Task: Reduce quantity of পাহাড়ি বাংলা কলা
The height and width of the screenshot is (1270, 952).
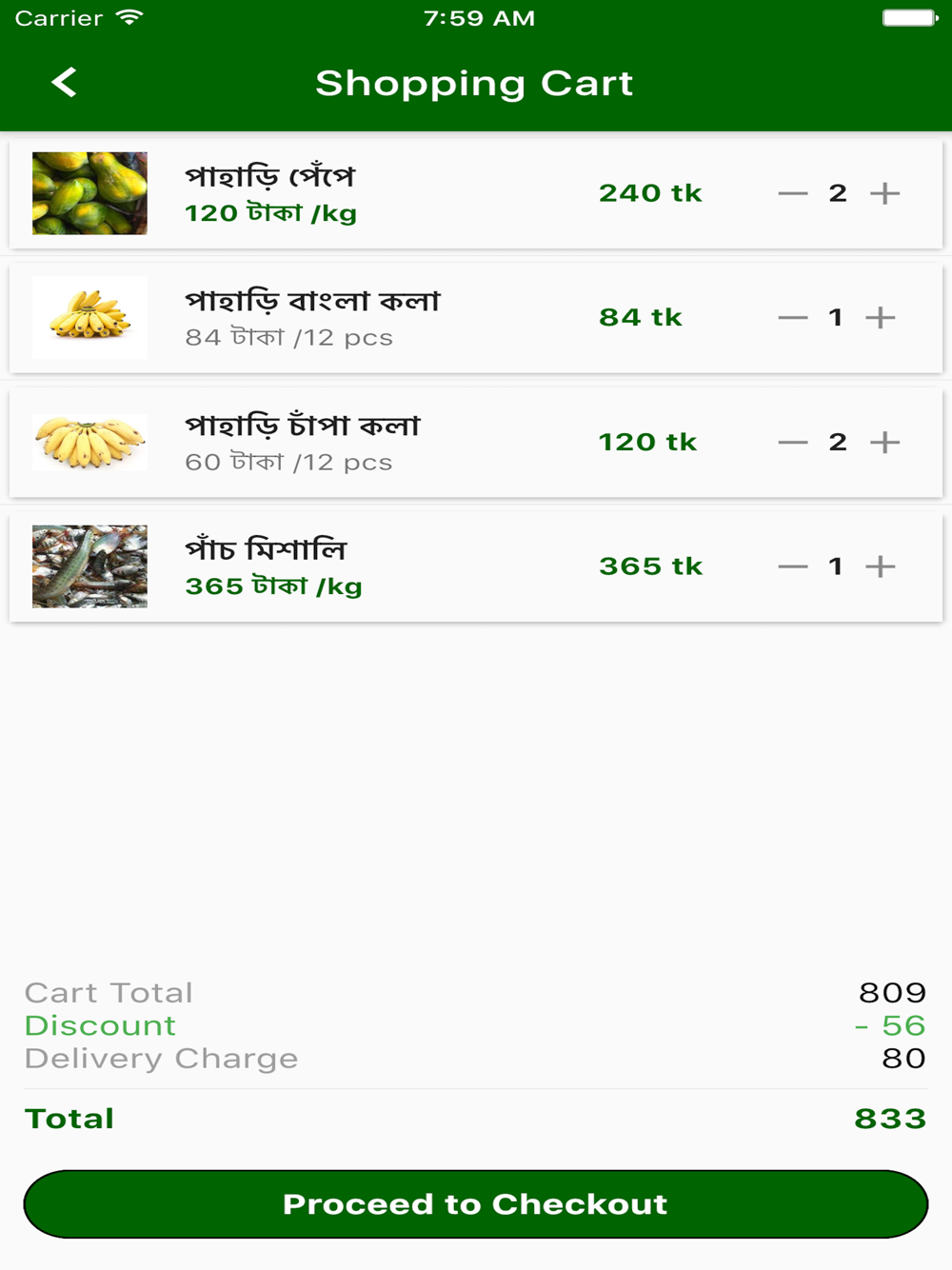Action: pyautogui.click(x=792, y=317)
